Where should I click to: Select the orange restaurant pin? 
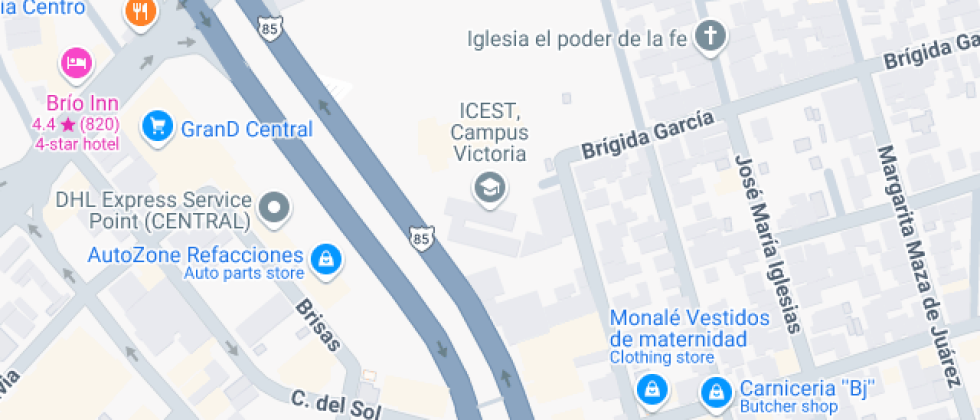[x=140, y=12]
